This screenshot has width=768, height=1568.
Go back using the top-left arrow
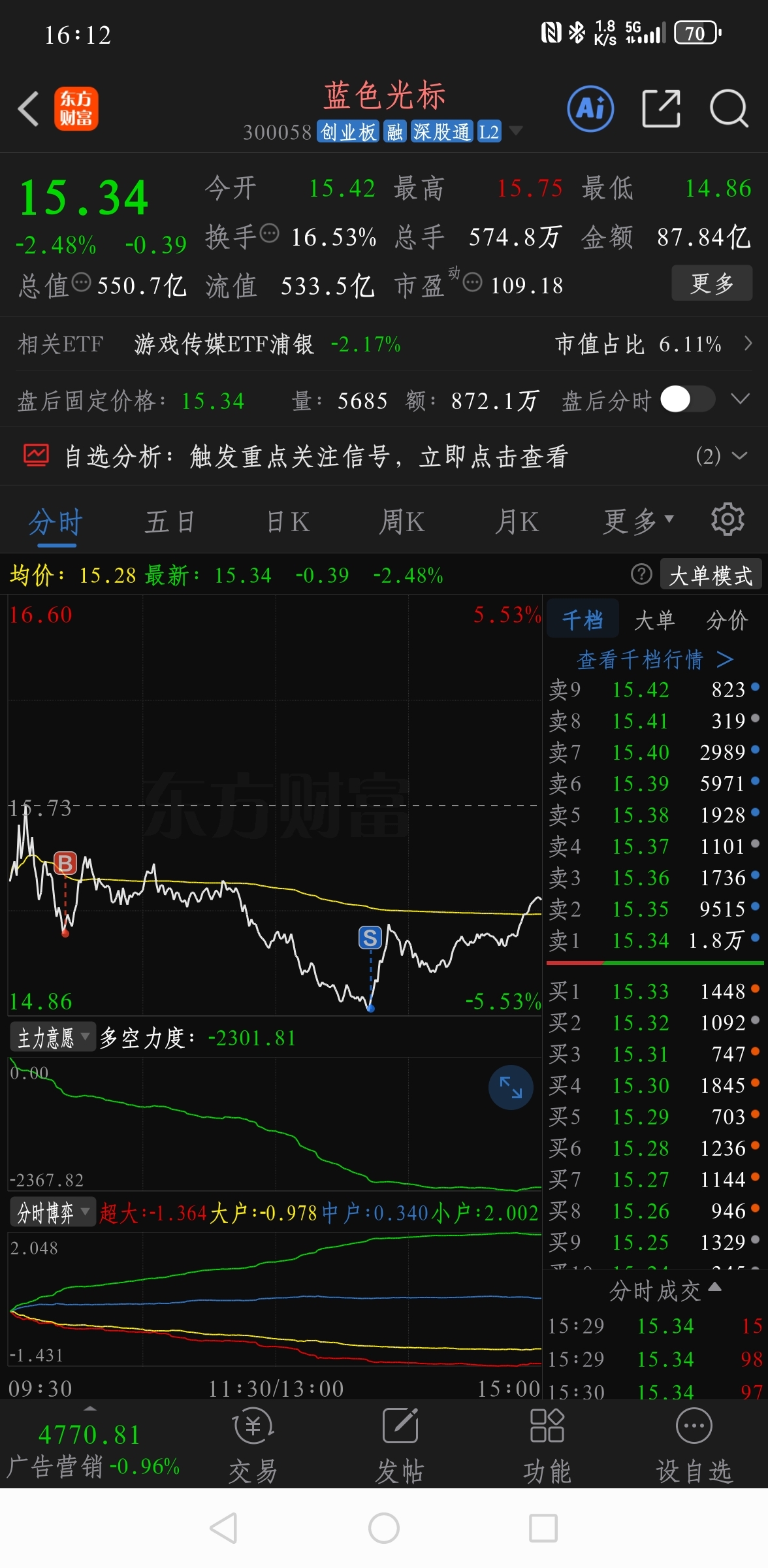[29, 108]
